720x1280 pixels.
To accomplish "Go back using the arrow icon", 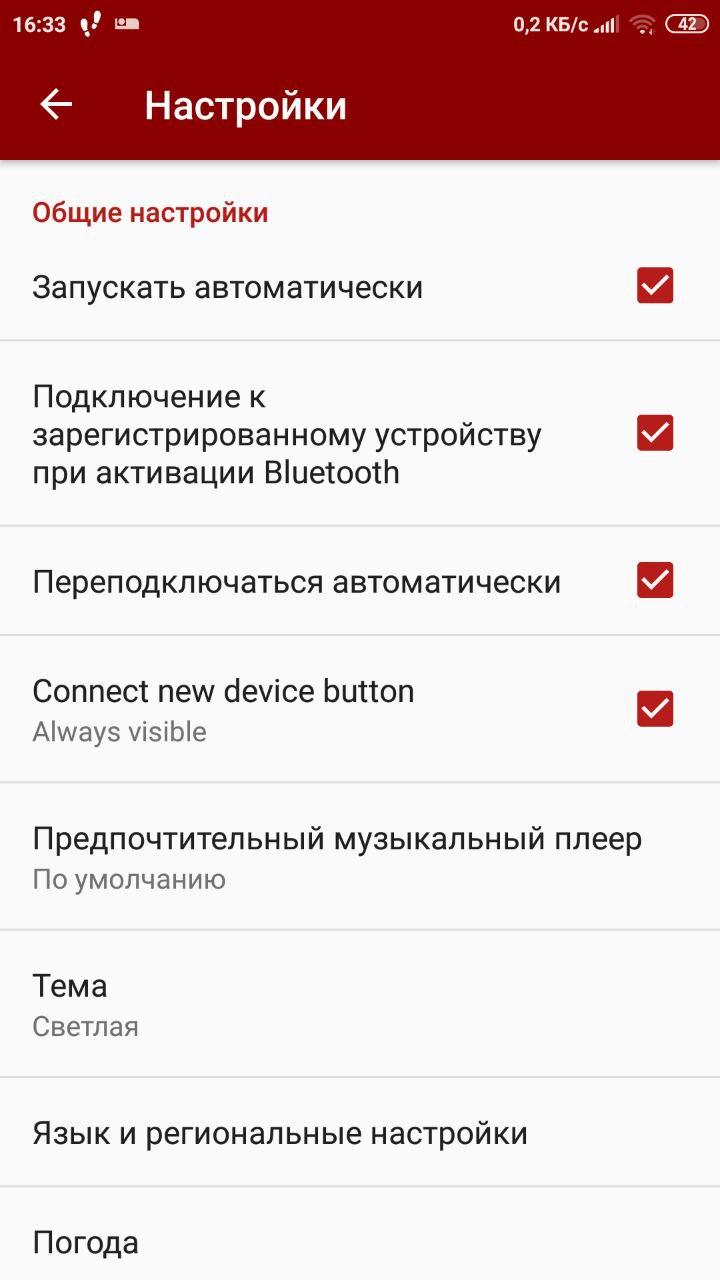I will (x=56, y=105).
